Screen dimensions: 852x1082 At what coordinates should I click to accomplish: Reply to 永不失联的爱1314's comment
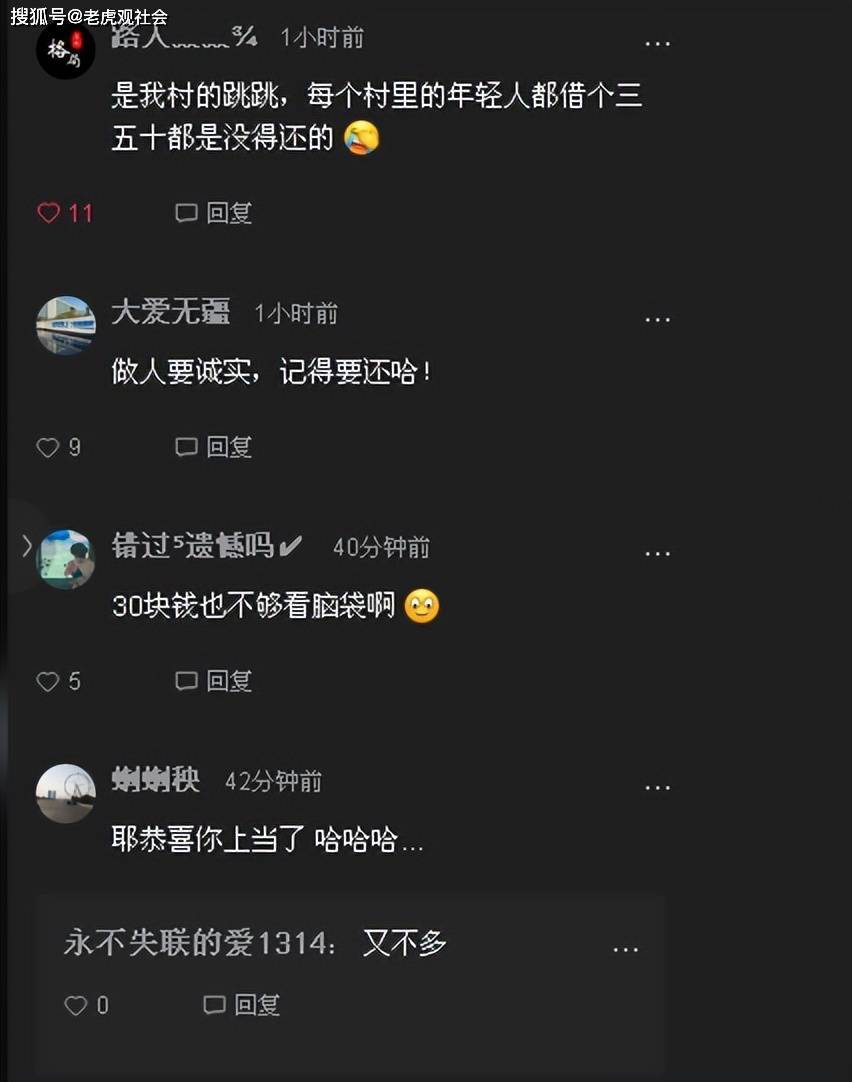tap(242, 1005)
